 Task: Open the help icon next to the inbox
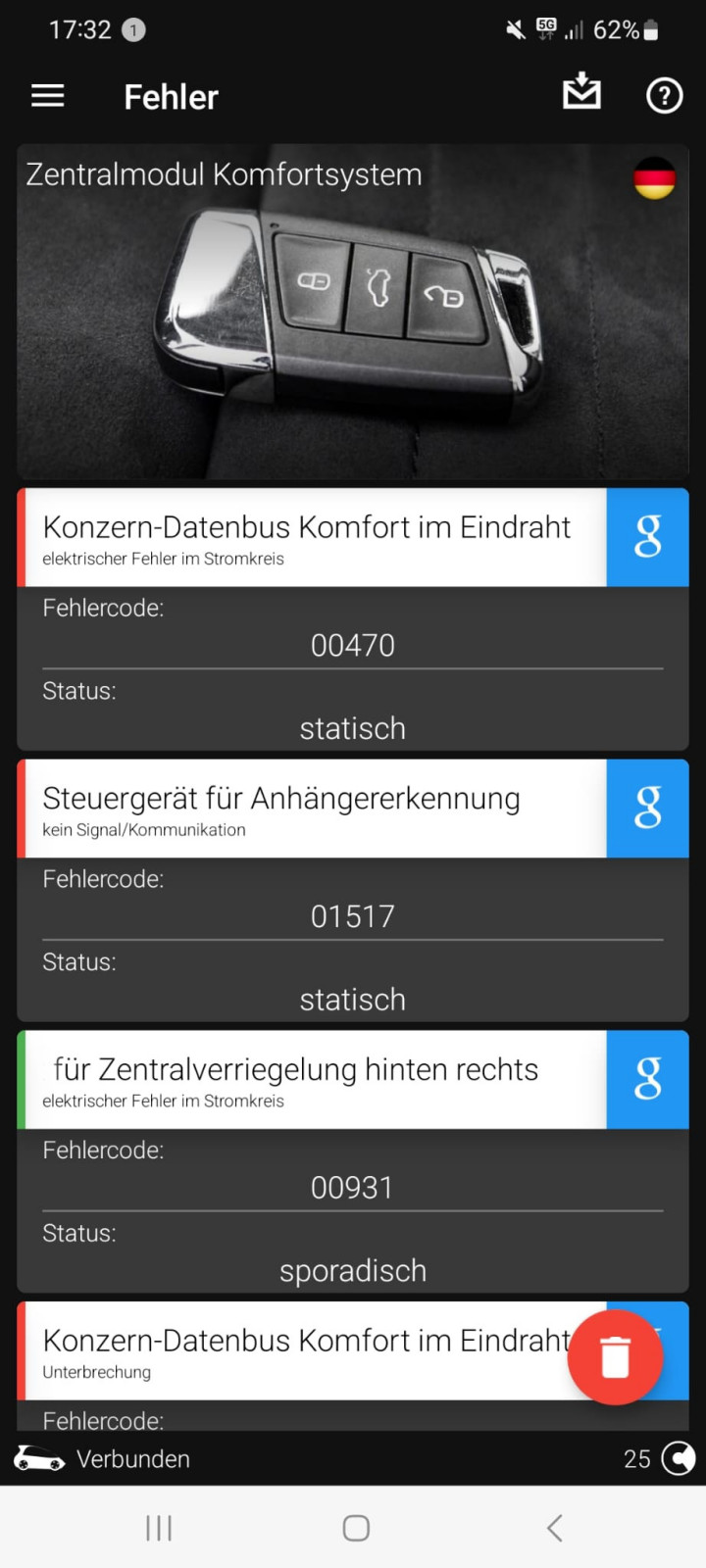click(x=664, y=95)
